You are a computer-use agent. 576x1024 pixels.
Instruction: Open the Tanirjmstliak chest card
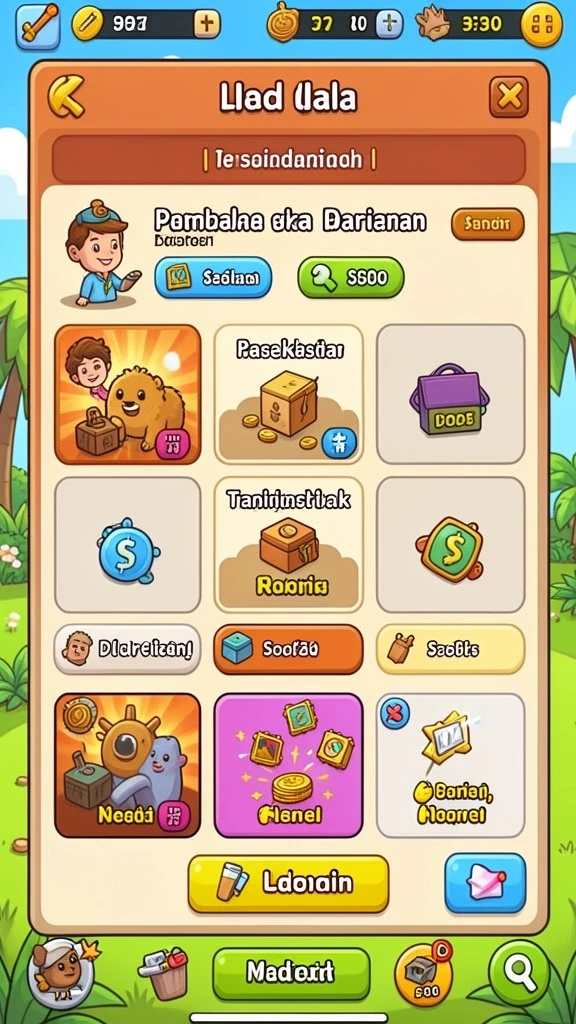coord(289,545)
